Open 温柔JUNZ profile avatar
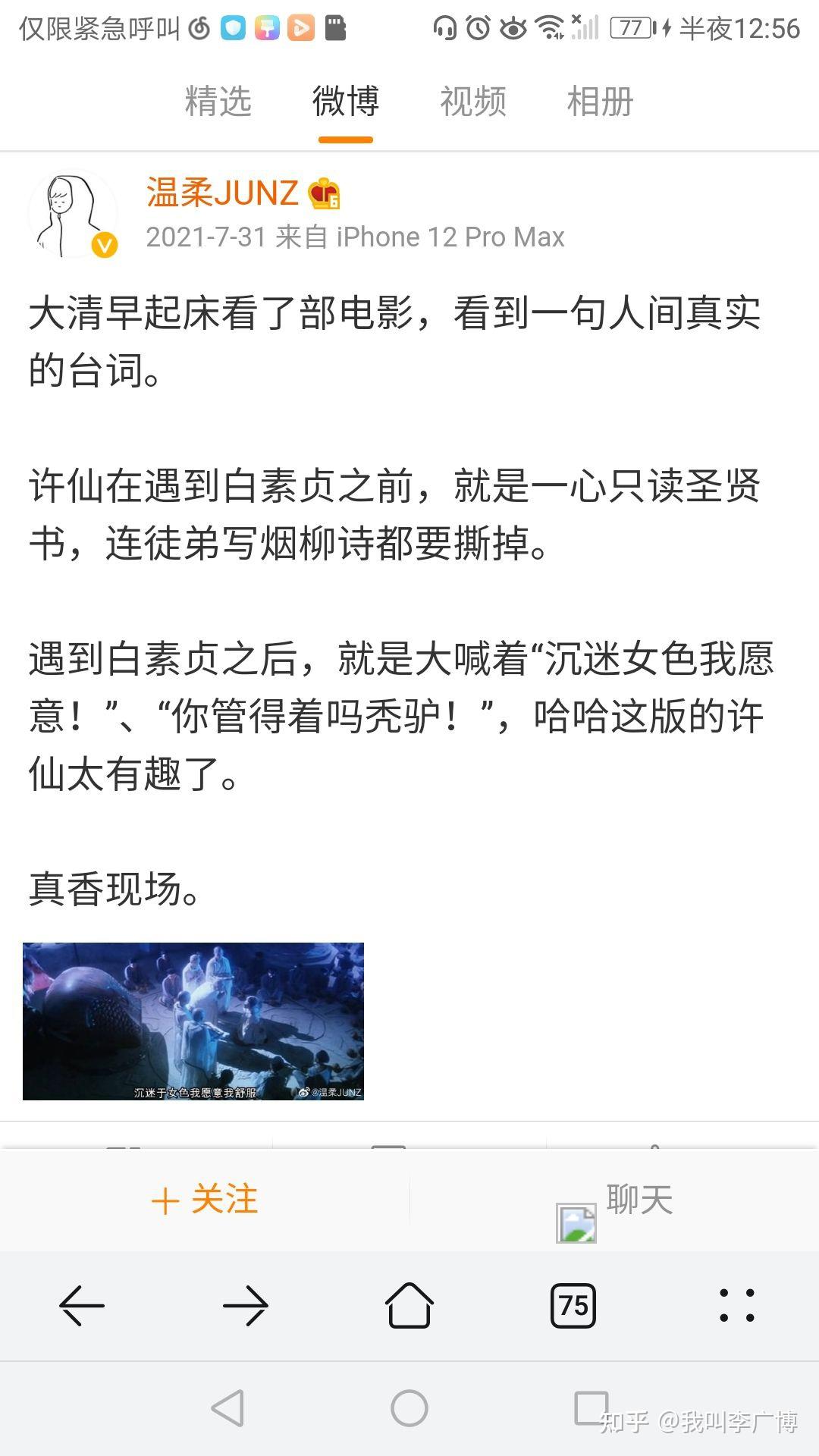The width and height of the screenshot is (819, 1456). pyautogui.click(x=73, y=214)
